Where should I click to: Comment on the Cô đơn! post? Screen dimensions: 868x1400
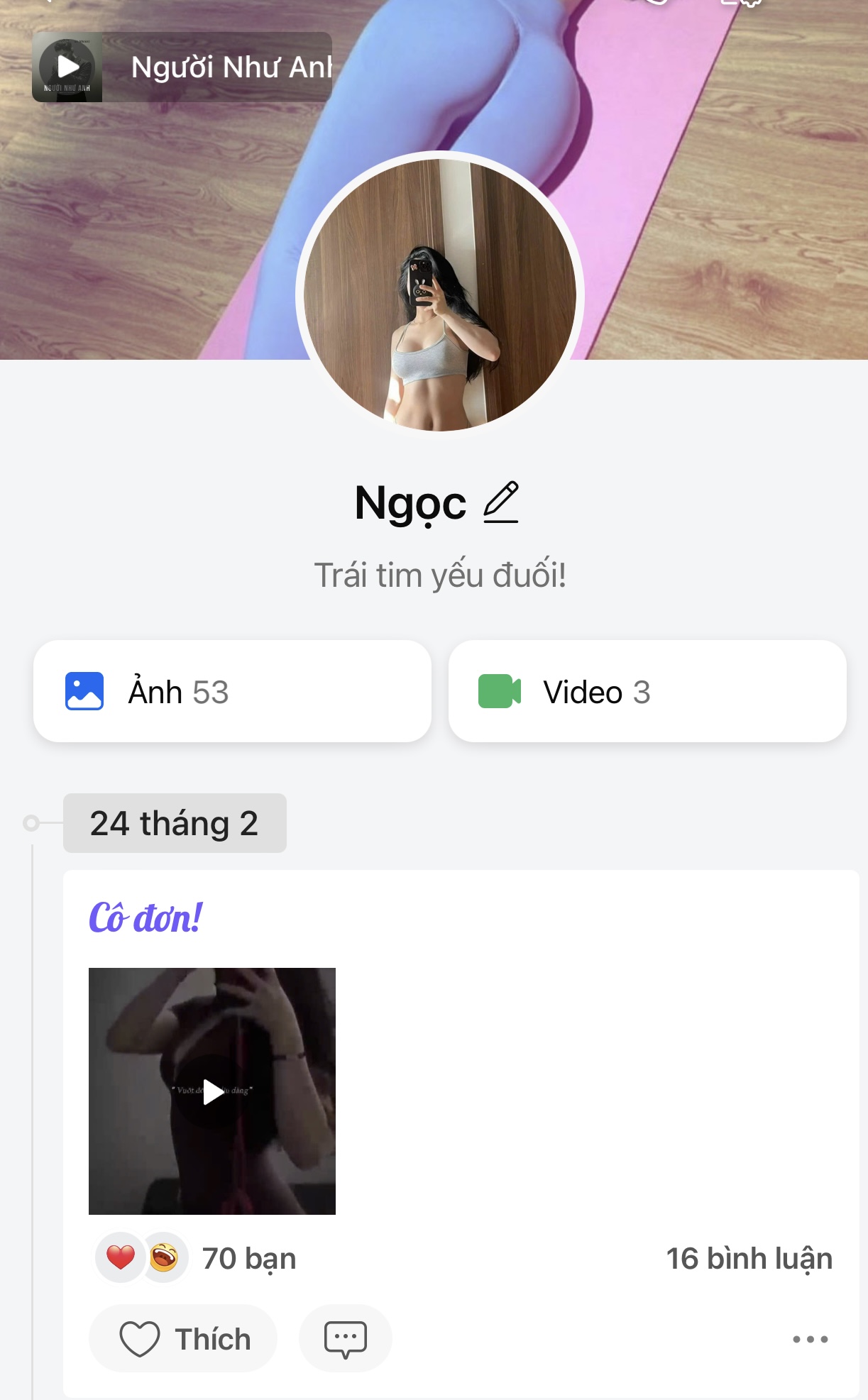tap(345, 1339)
